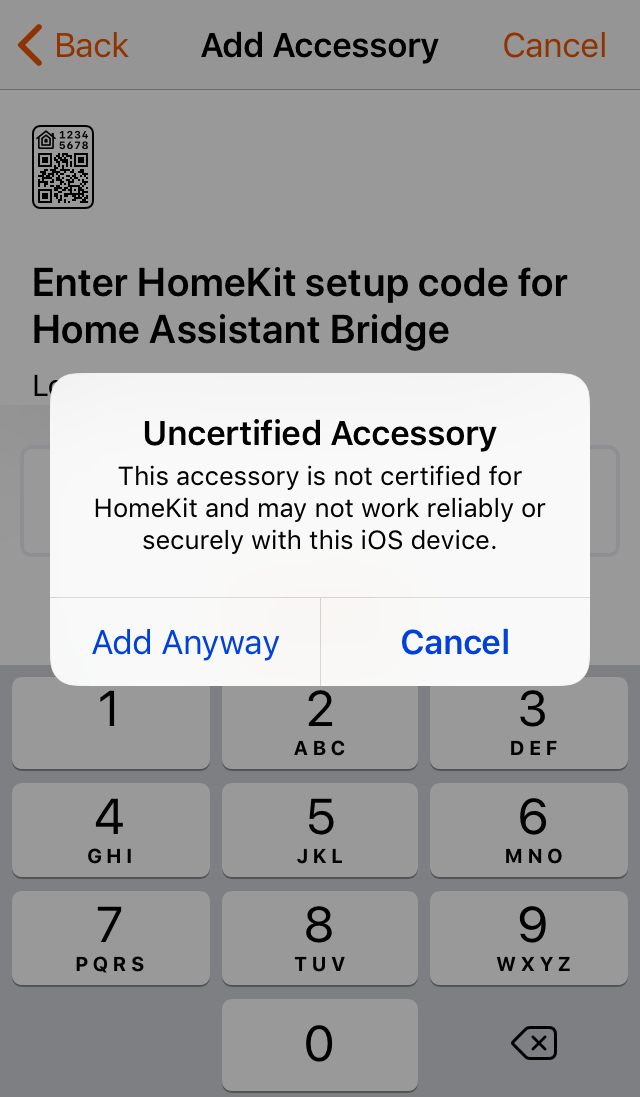This screenshot has height=1097, width=640.
Task: Tap the 0 key on the keypad
Action: pyautogui.click(x=320, y=1044)
